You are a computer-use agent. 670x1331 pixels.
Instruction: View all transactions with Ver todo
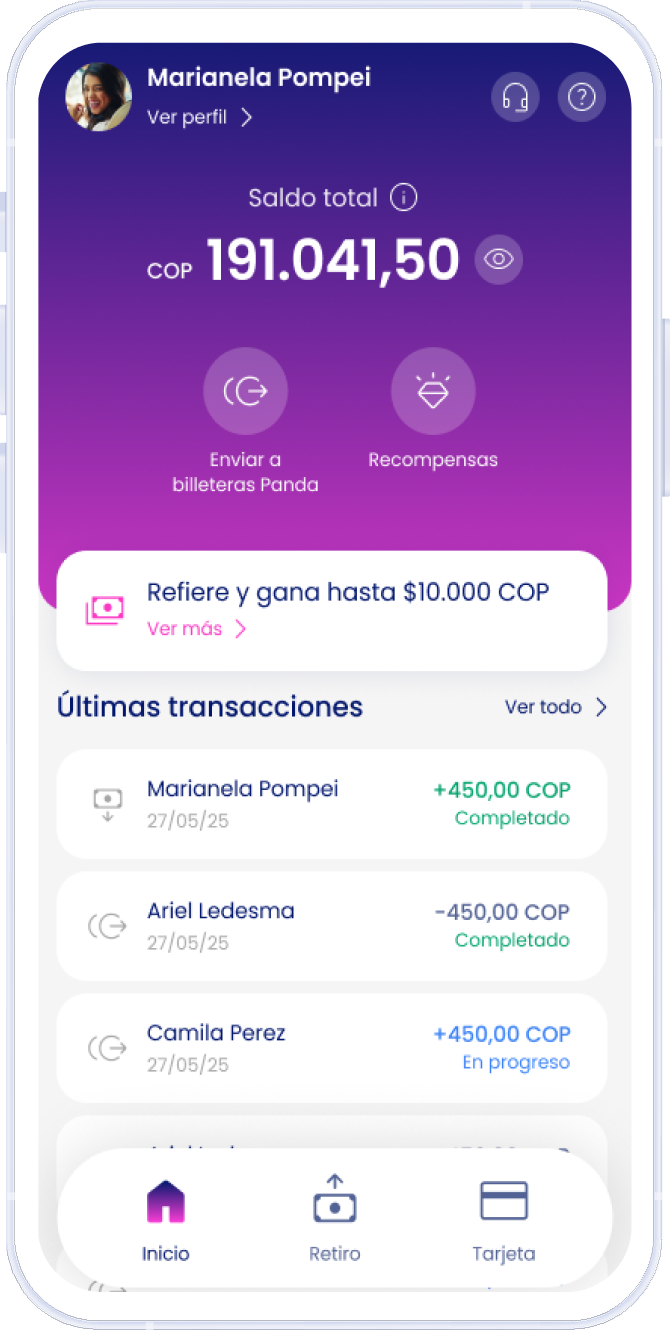555,707
